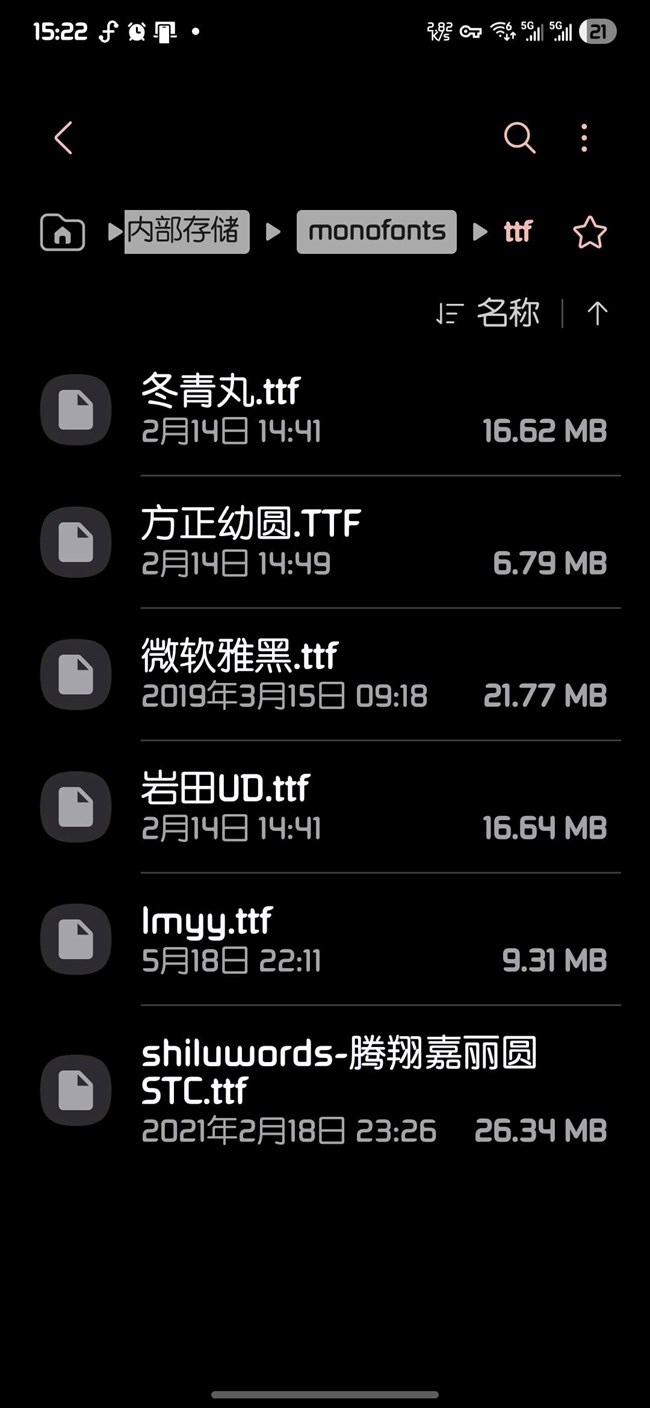The image size is (650, 1408).
Task: Open search in the file manager
Action: click(519, 138)
